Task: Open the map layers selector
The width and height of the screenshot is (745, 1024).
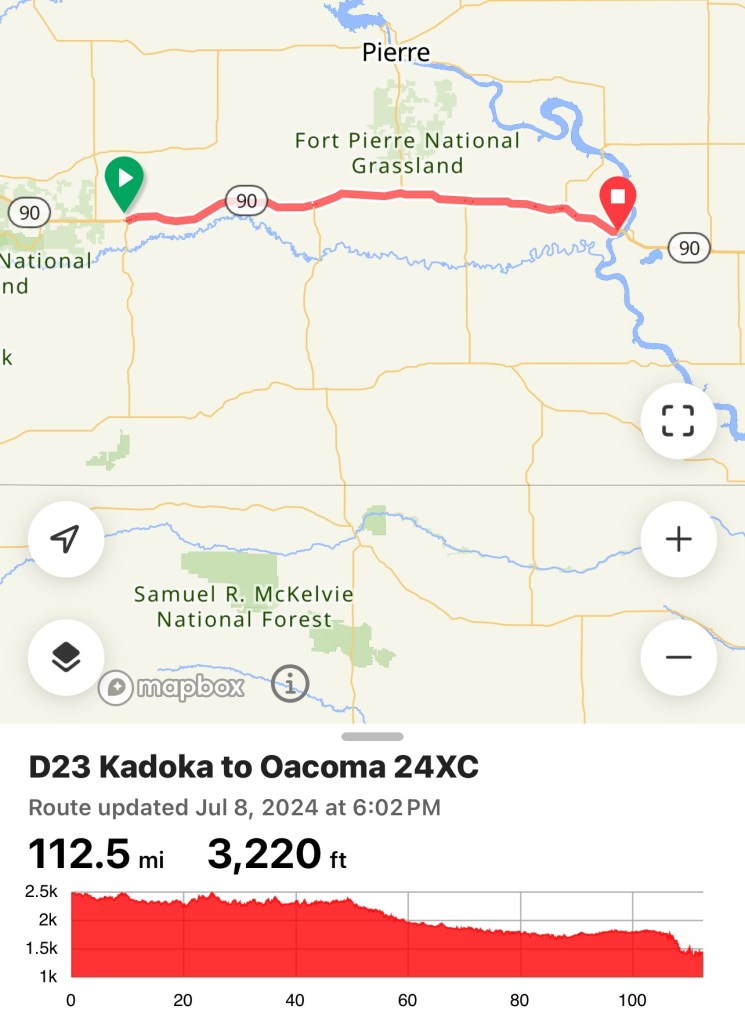Action: 66,657
